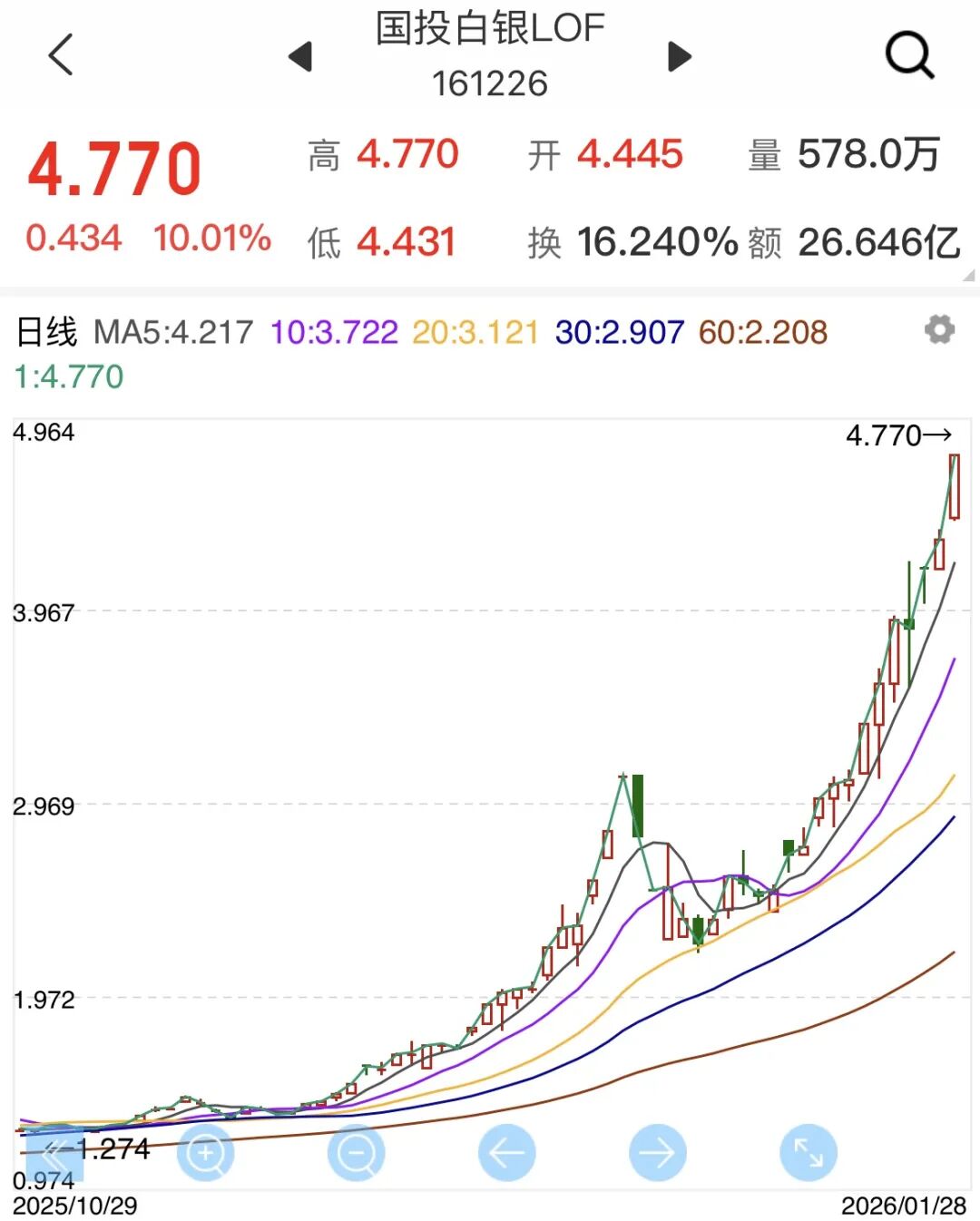Screen dimensions: 980x1221
Task: Switch to the previous stock with left triangle
Action: pos(300,56)
